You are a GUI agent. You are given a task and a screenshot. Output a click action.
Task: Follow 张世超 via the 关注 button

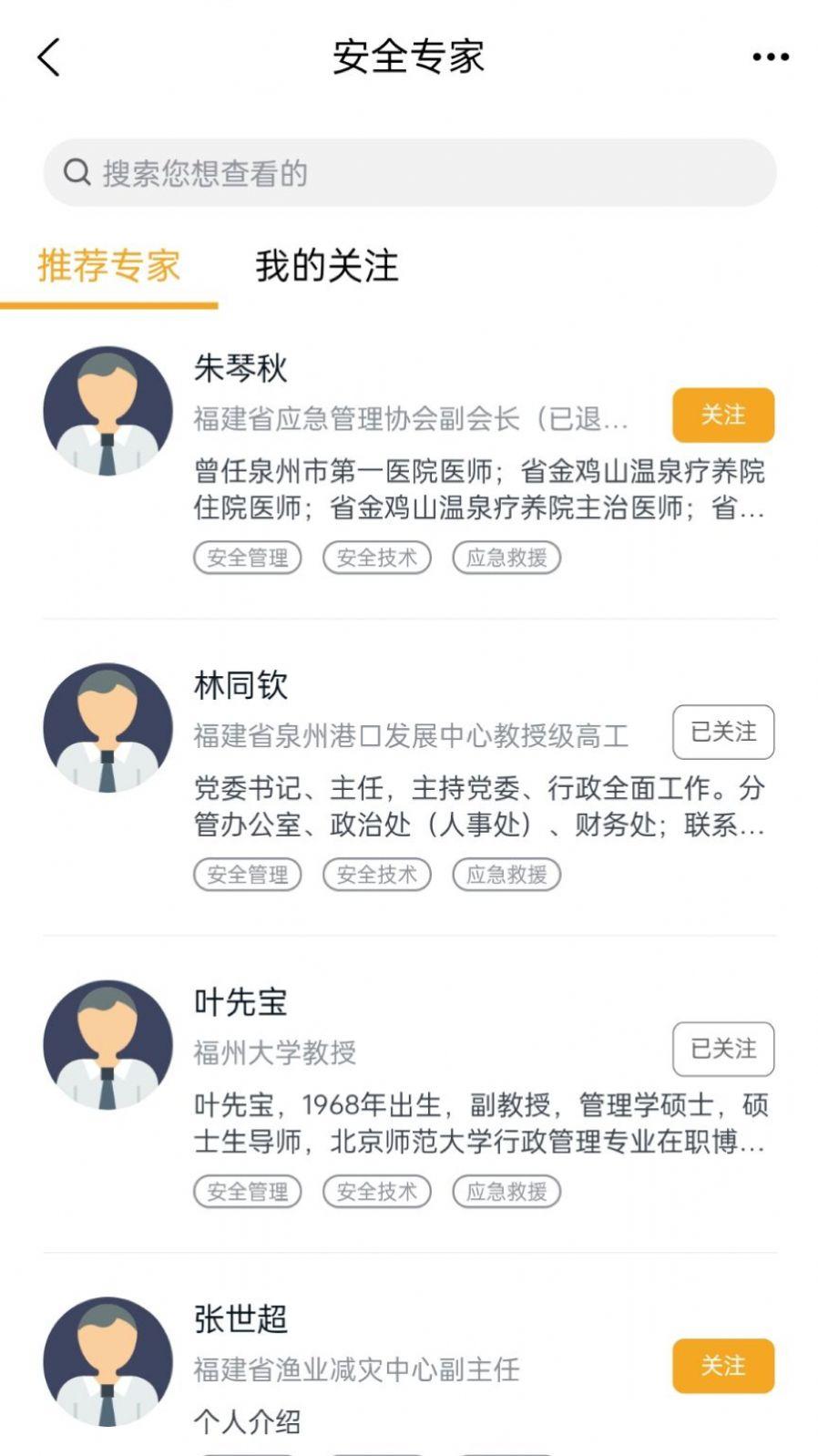[x=722, y=1366]
